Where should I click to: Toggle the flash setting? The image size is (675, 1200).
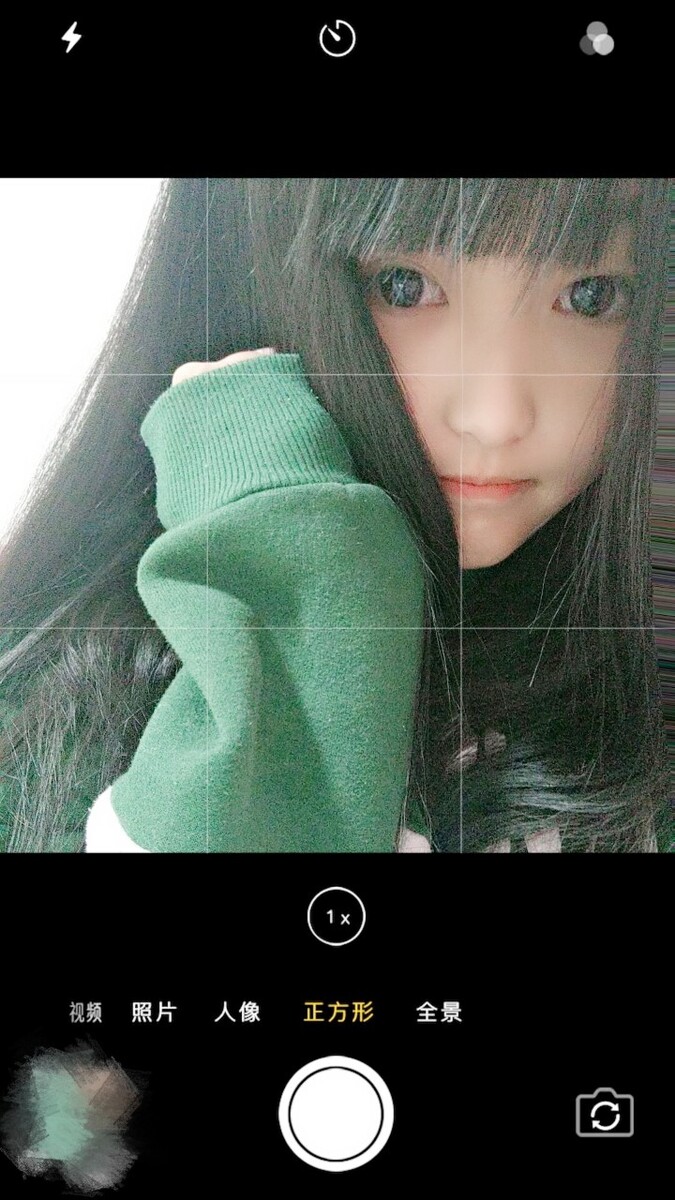point(72,38)
